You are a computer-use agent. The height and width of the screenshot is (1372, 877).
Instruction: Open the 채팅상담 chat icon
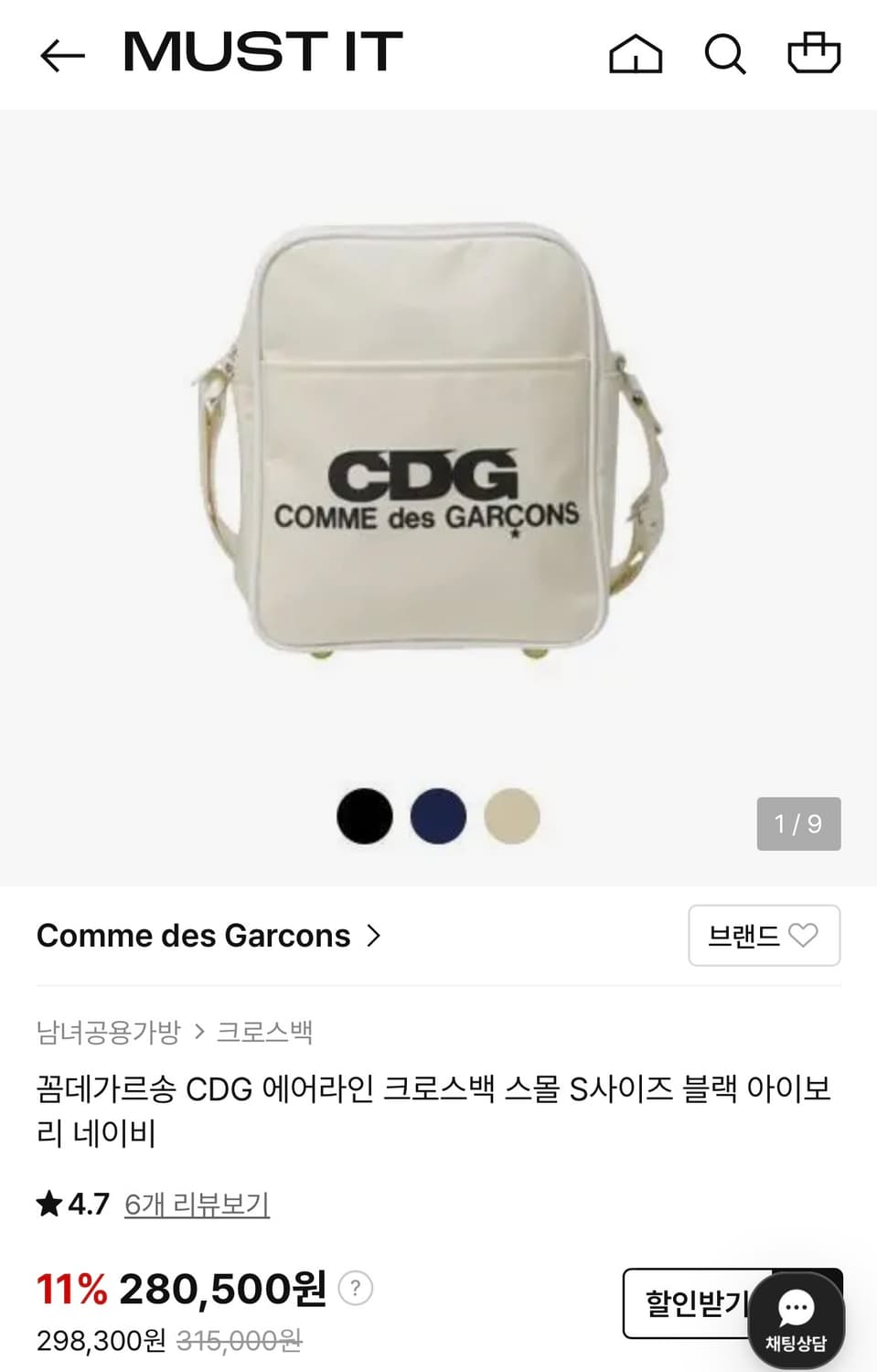[796, 1317]
